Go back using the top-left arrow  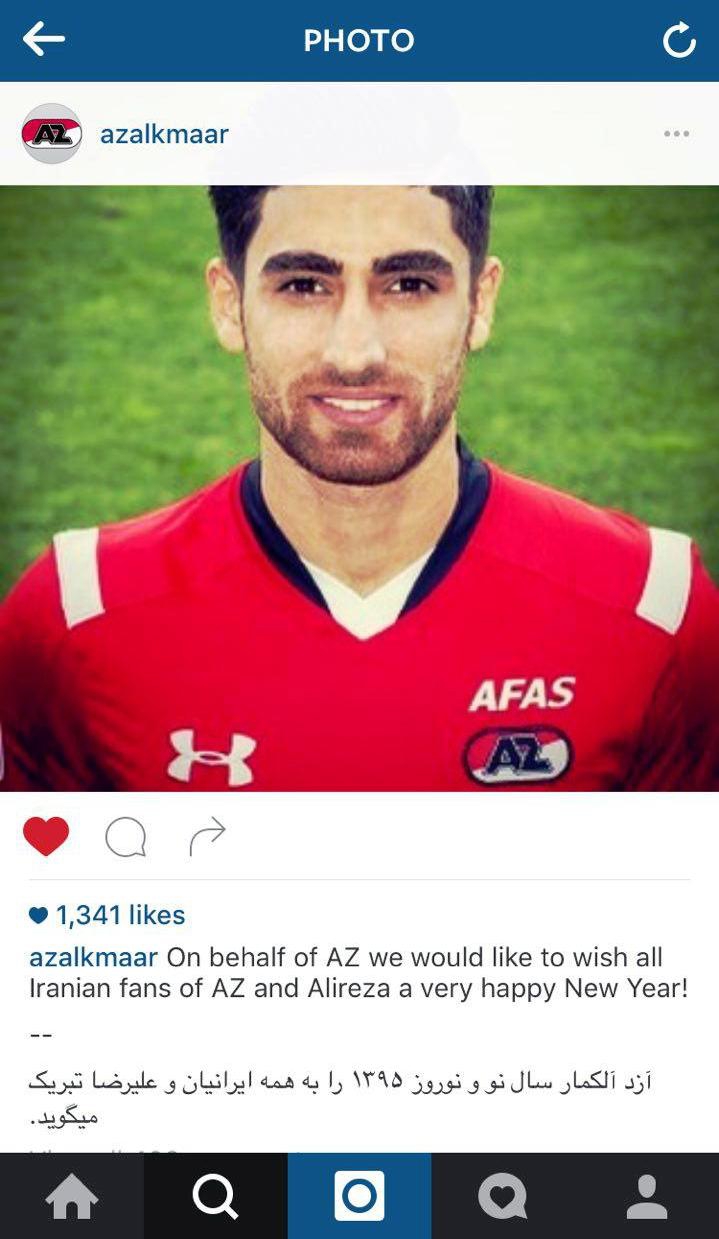tap(44, 40)
